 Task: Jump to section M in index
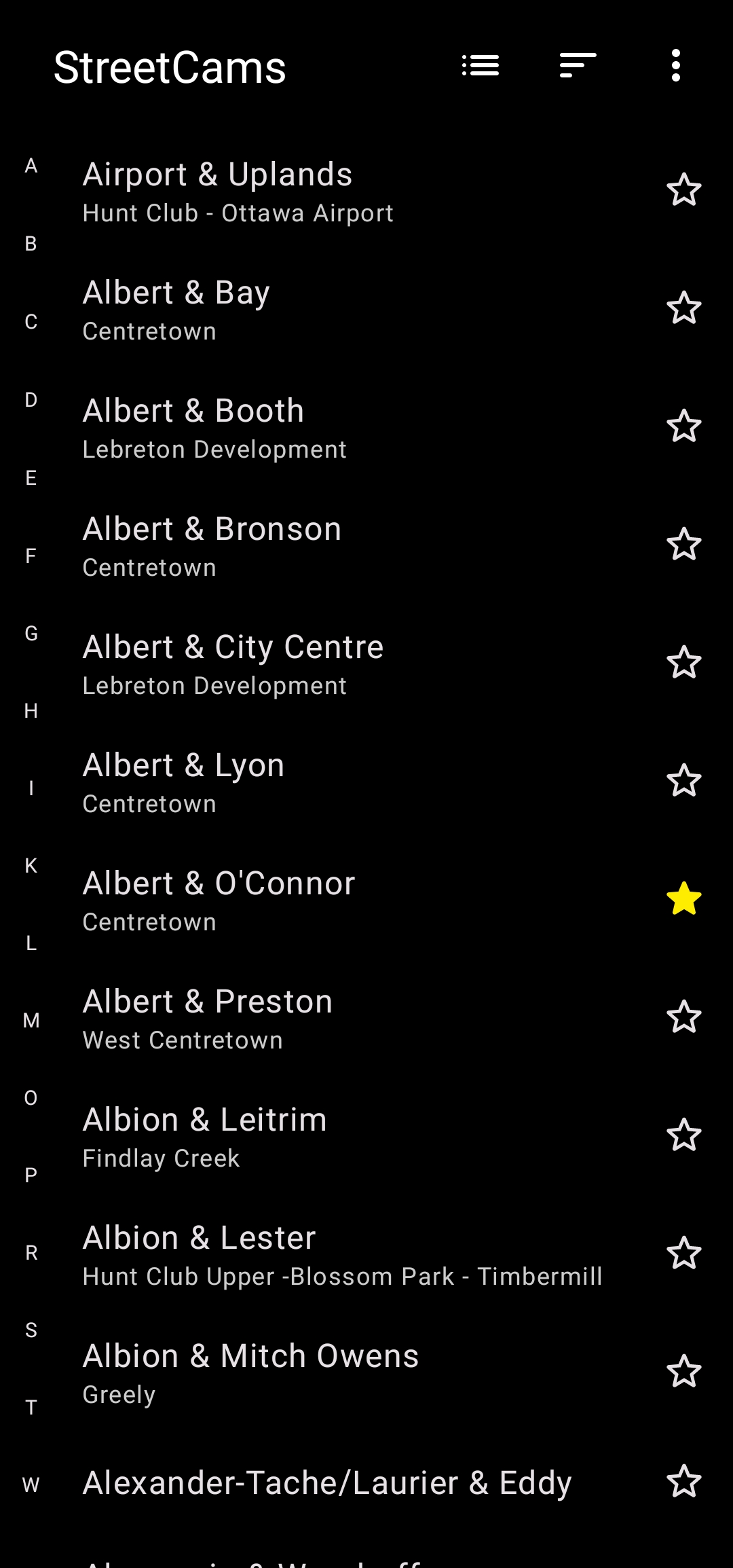[x=31, y=1021]
